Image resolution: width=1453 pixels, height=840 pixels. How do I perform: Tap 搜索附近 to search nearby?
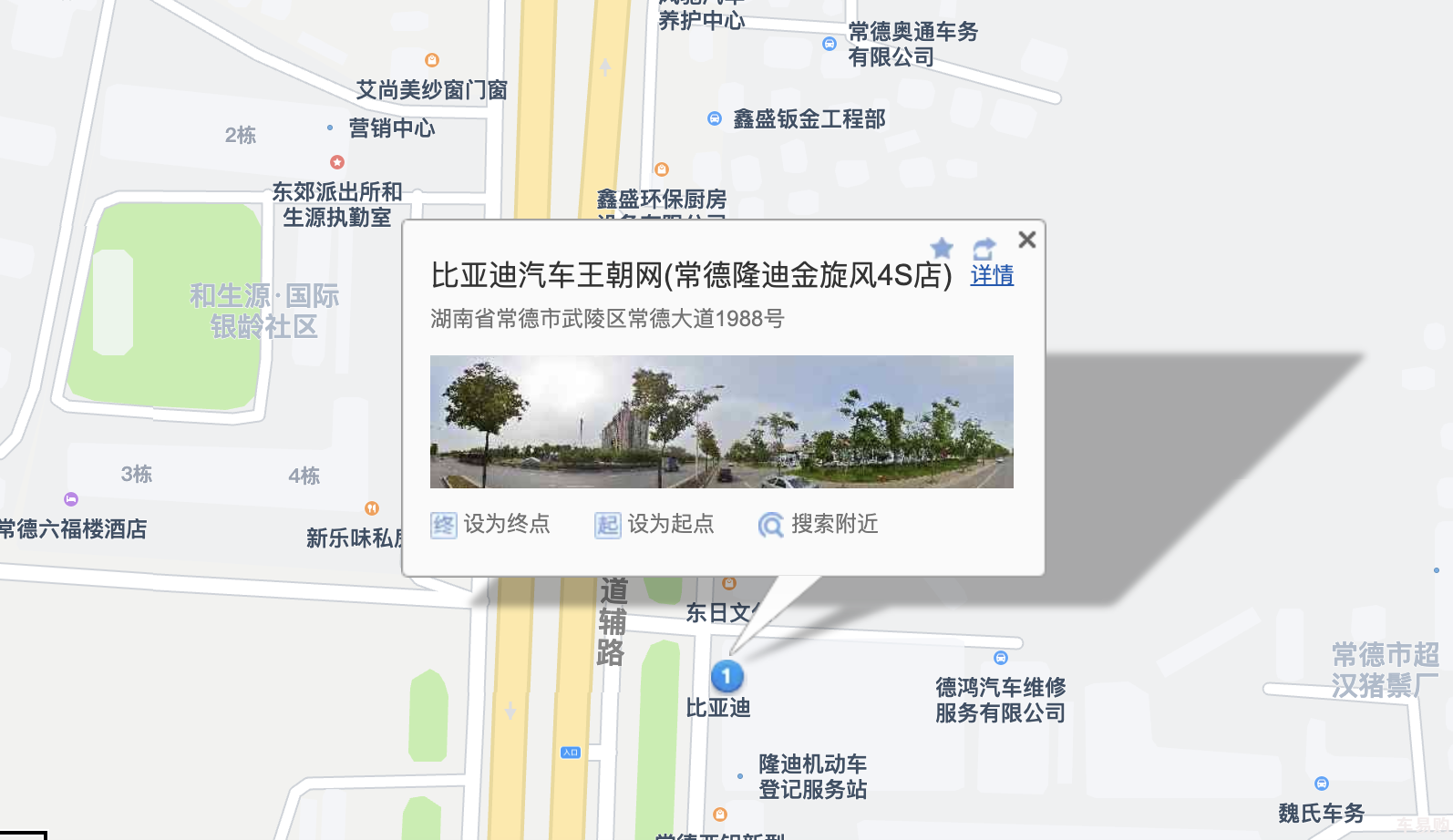(819, 524)
